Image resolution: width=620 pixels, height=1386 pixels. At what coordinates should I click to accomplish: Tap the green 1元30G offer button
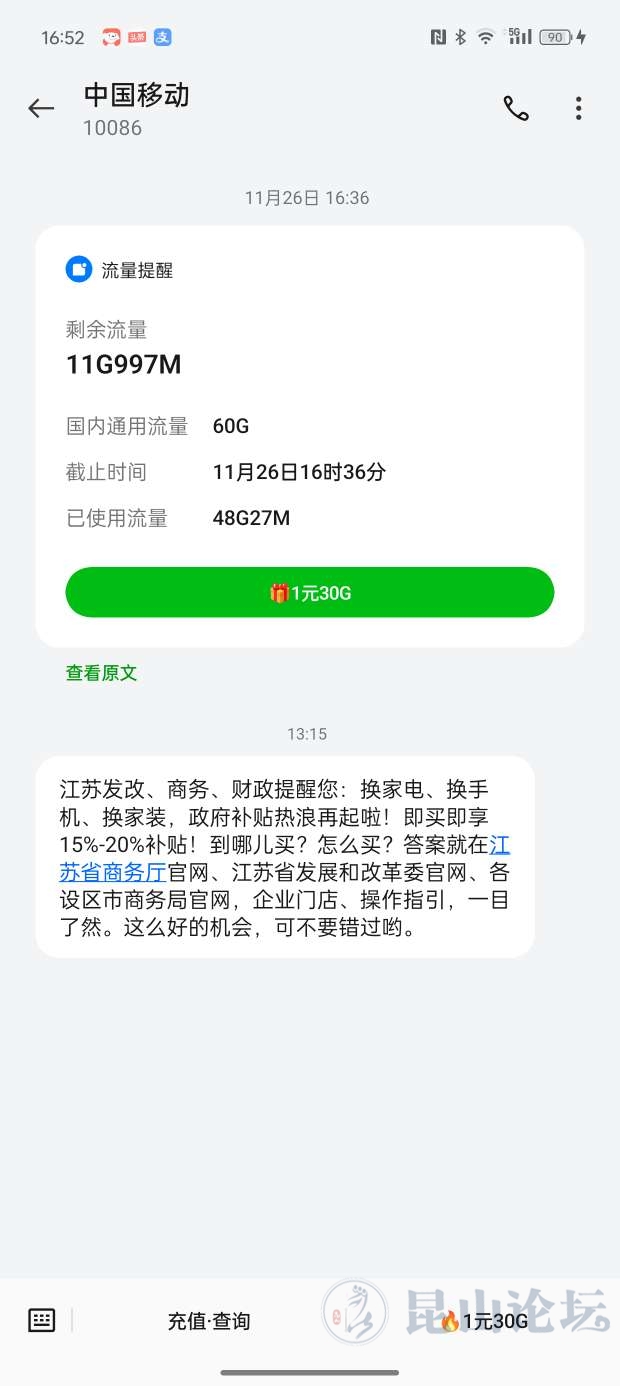point(310,593)
